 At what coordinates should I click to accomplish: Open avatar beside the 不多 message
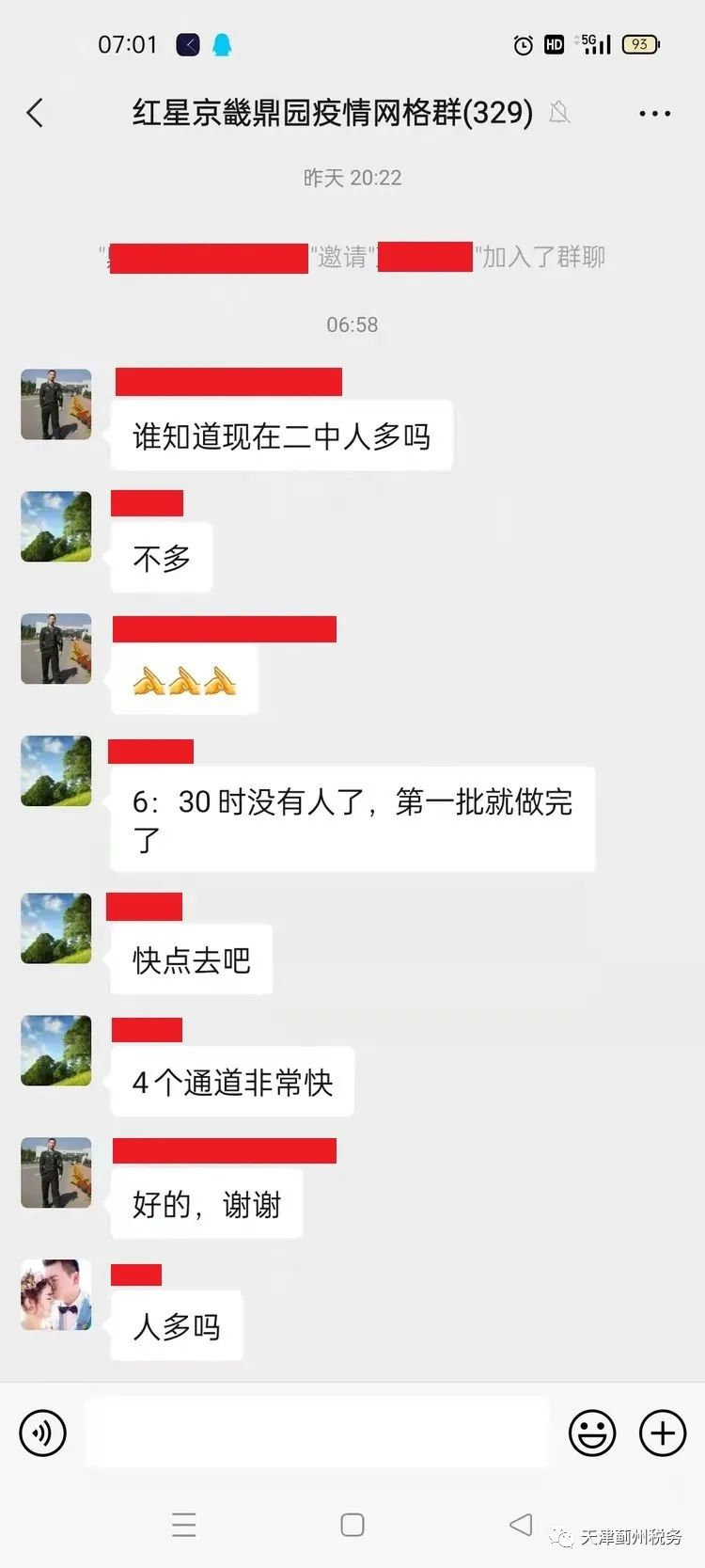pos(56,527)
